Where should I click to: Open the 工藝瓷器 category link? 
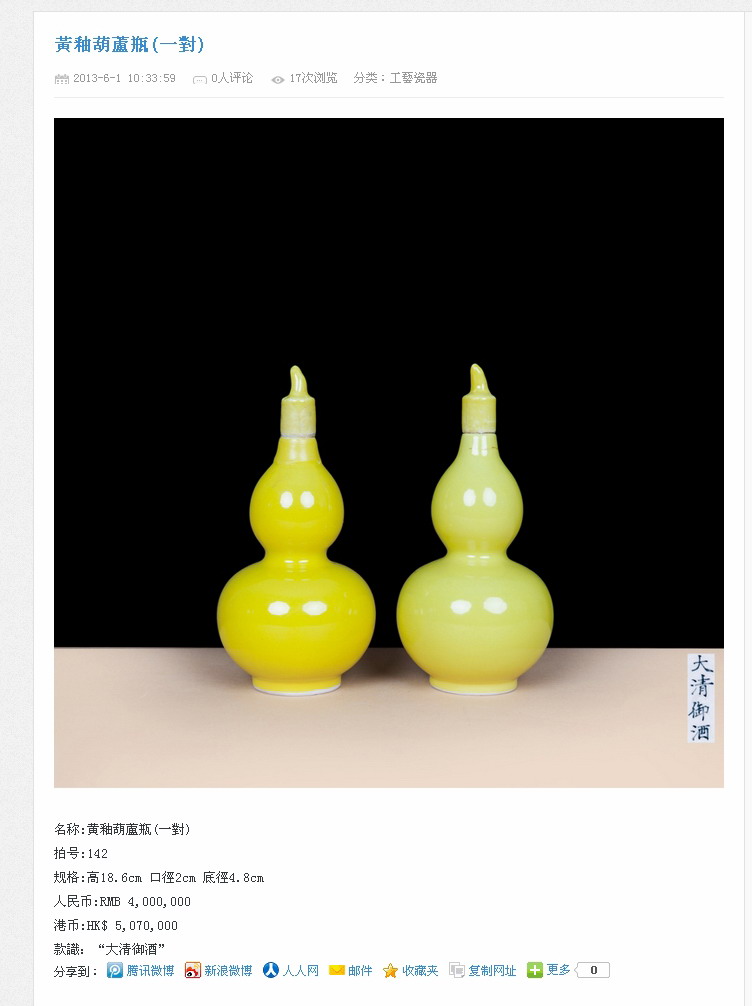pyautogui.click(x=413, y=78)
